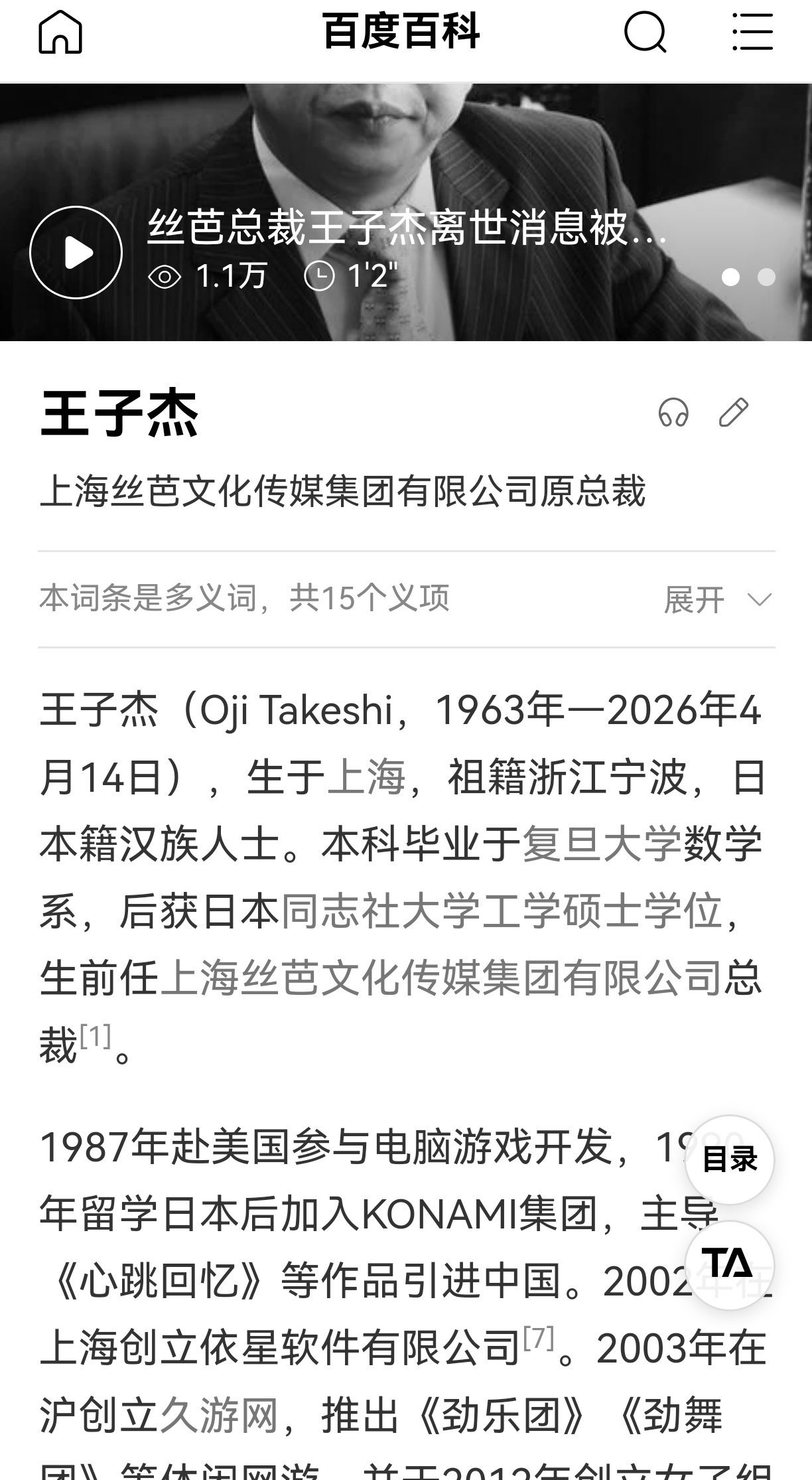The width and height of the screenshot is (812, 1480).
Task: Go to Baidu Baike home
Action: [60, 33]
